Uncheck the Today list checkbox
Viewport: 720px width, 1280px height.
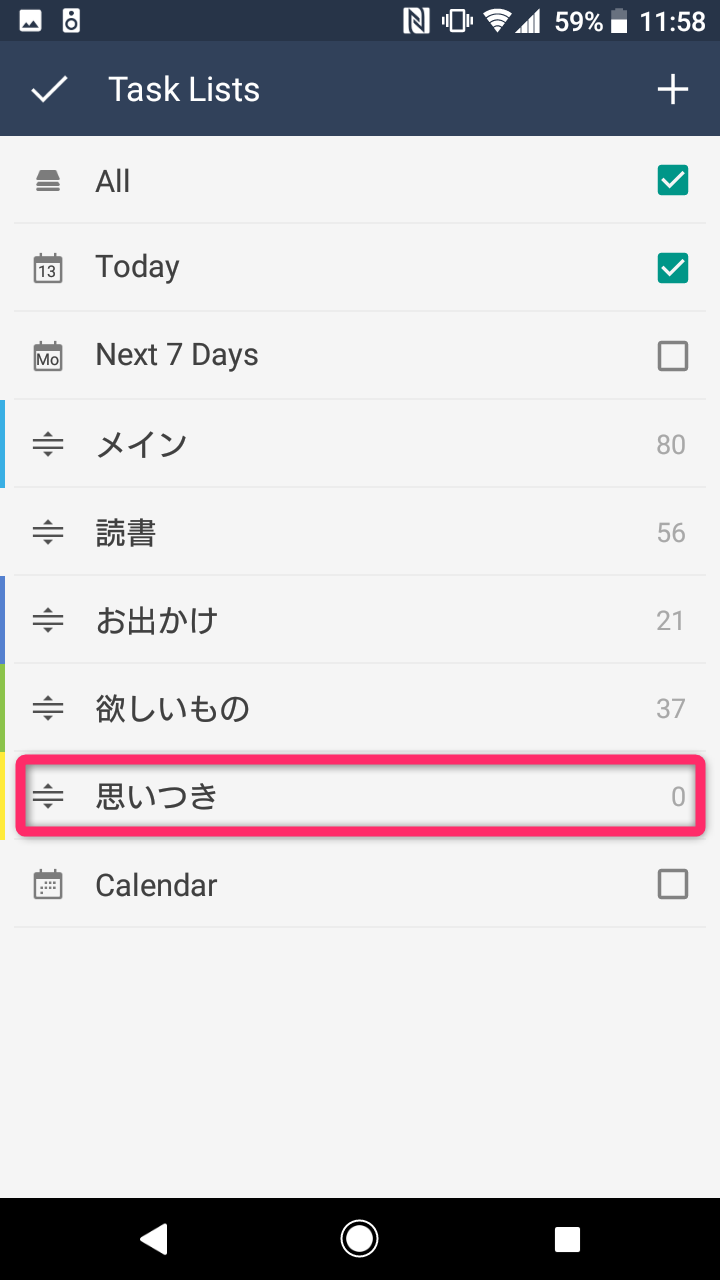[x=672, y=268]
